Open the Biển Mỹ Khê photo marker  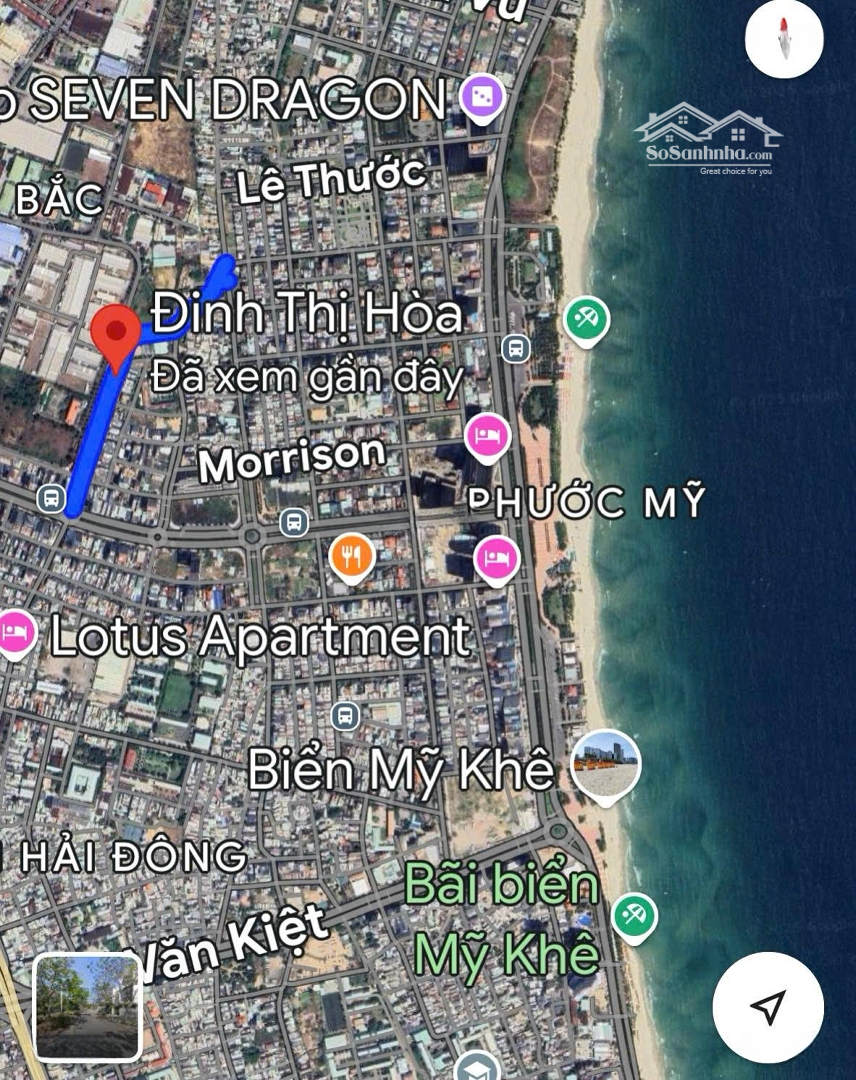pos(605,765)
